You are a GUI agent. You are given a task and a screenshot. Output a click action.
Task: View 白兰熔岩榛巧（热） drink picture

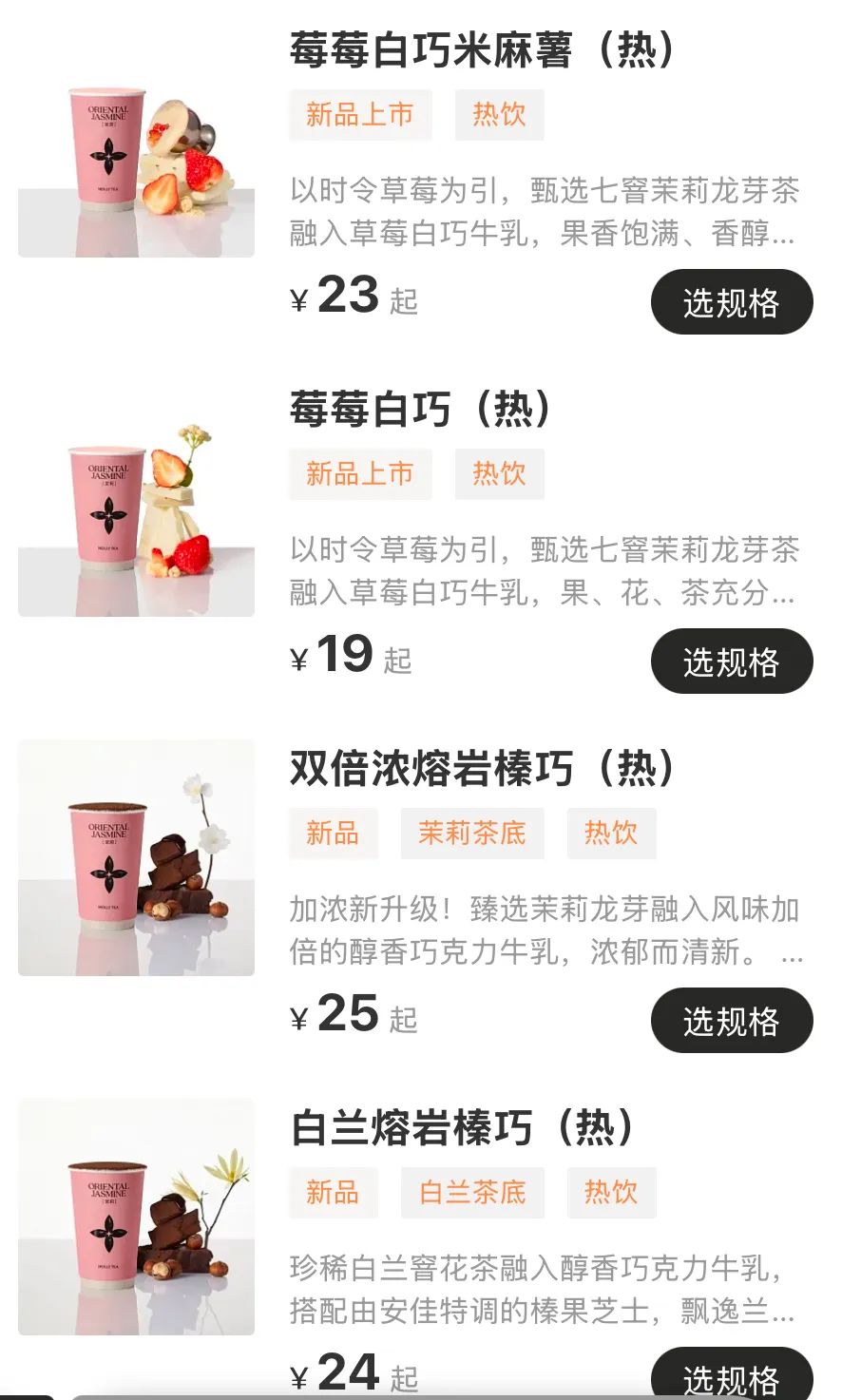coord(136,1217)
